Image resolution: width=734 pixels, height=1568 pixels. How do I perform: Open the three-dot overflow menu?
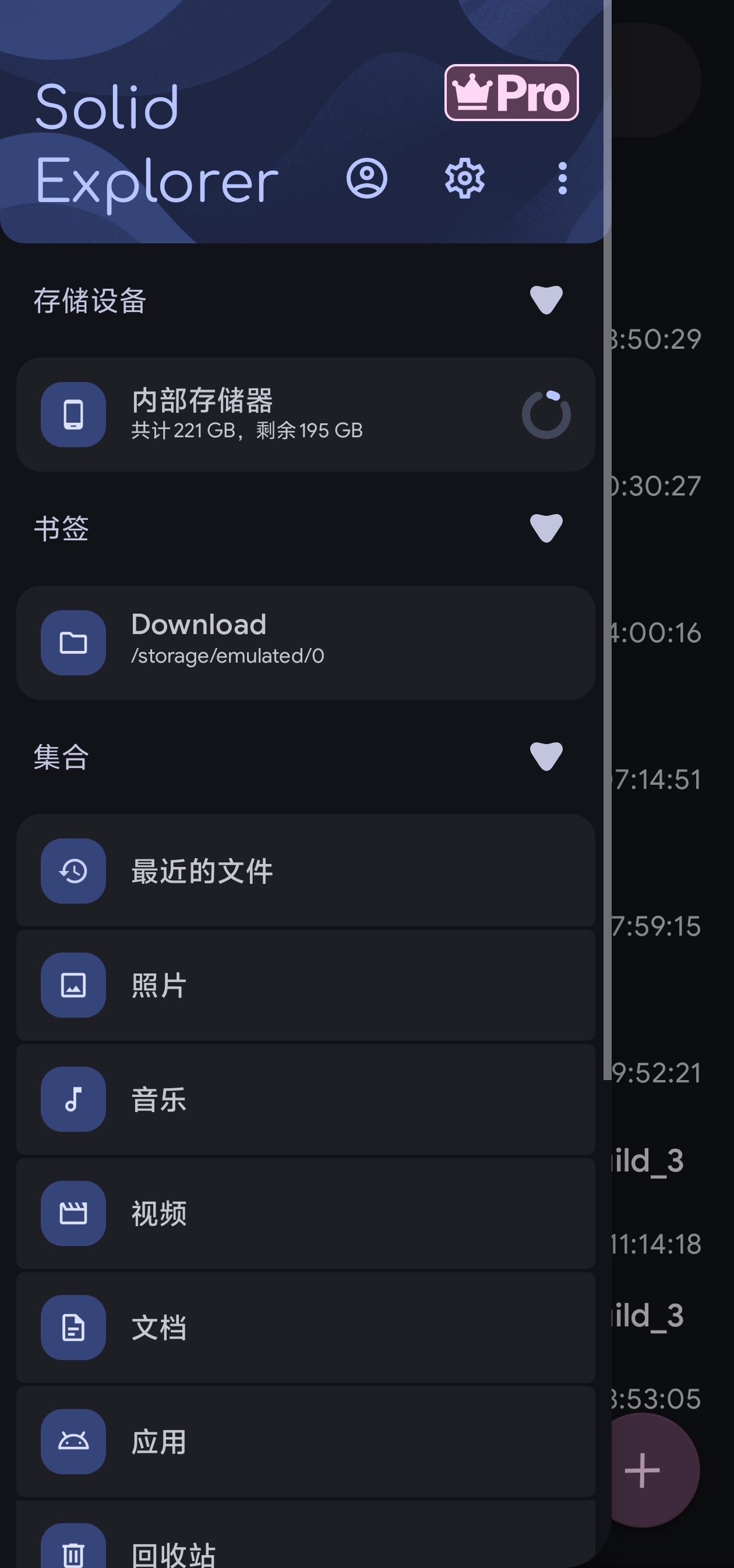click(562, 178)
